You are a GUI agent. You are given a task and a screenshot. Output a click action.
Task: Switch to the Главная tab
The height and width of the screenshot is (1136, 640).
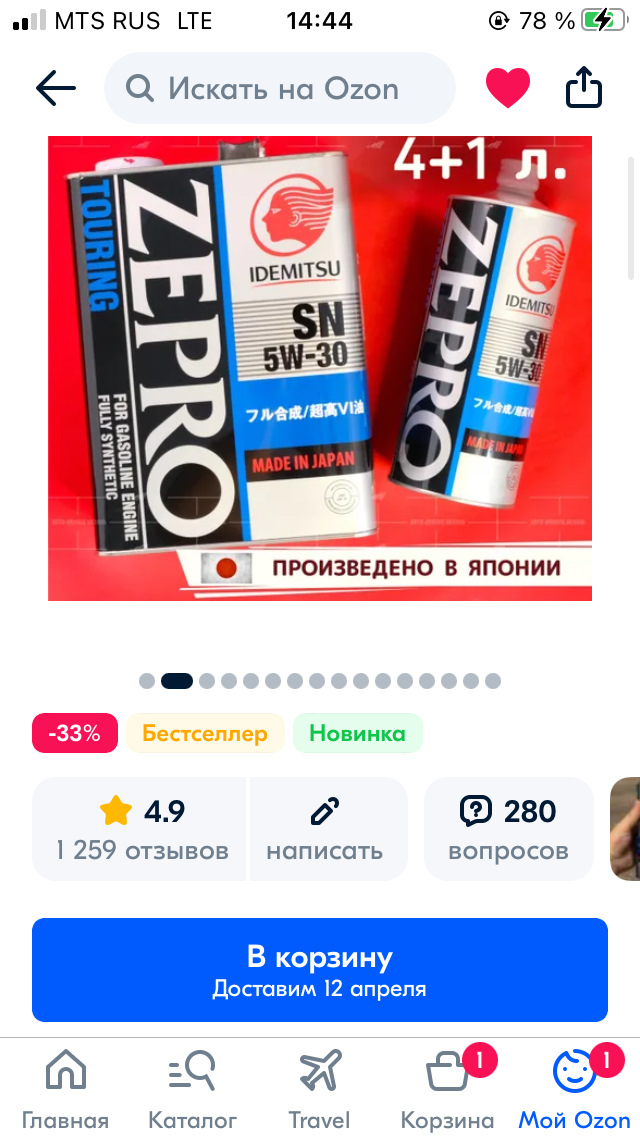click(x=66, y=1089)
